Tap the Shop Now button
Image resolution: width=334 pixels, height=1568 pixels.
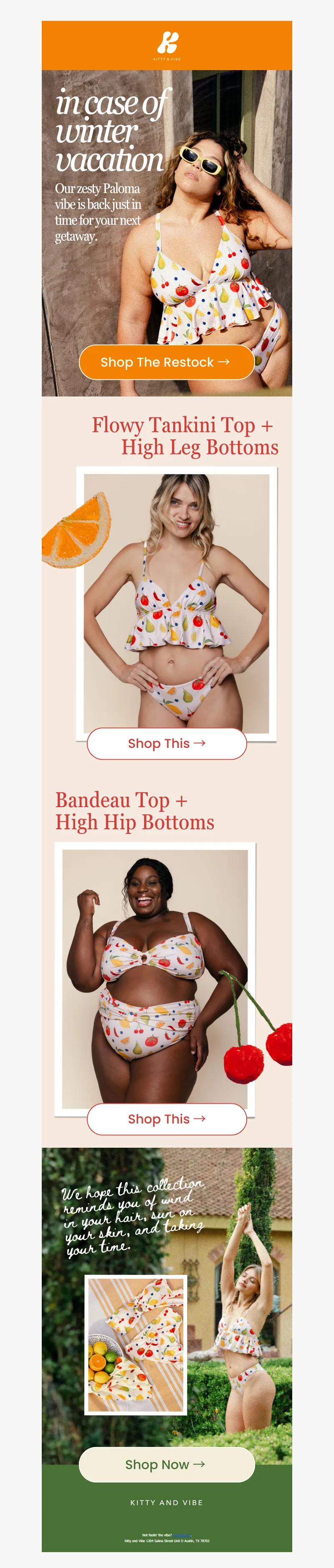[166, 1464]
